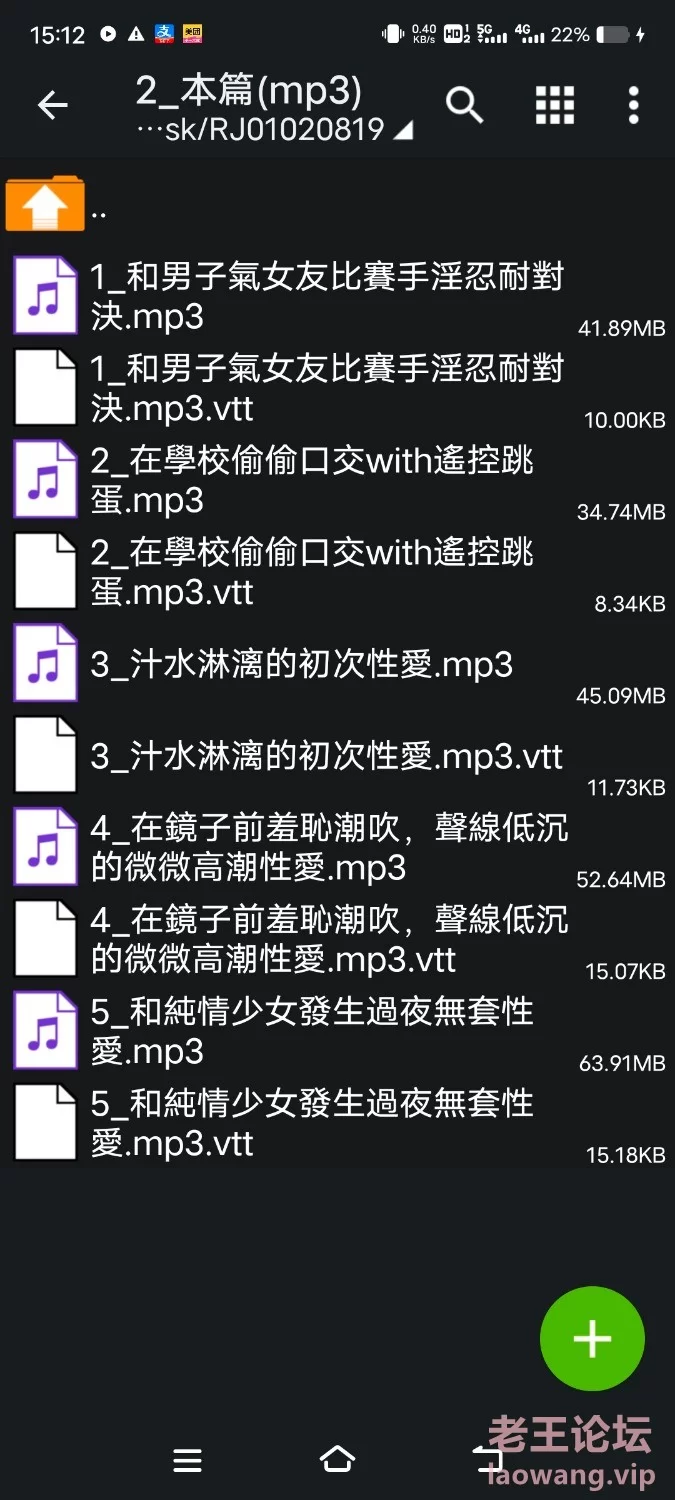Open the 41.89MB mp3 file starting with 1_
The width and height of the screenshot is (675, 1500).
pyautogui.click(x=337, y=296)
